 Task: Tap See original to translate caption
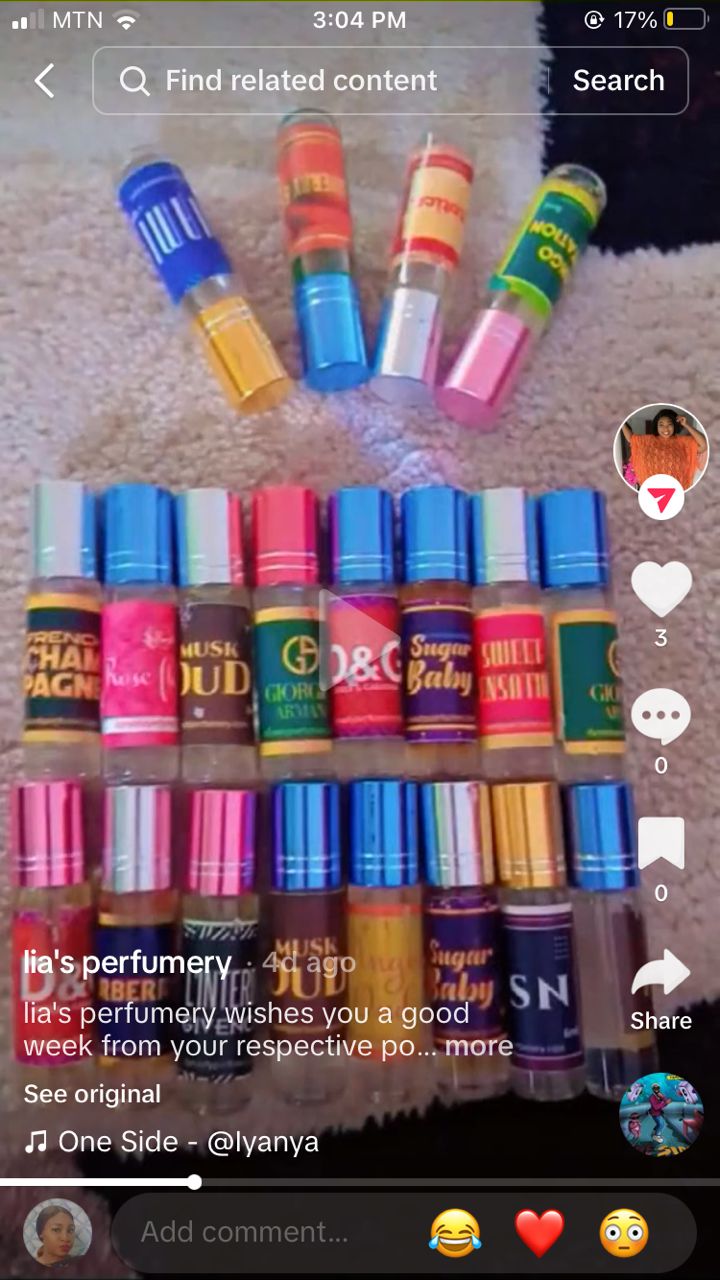(93, 1094)
